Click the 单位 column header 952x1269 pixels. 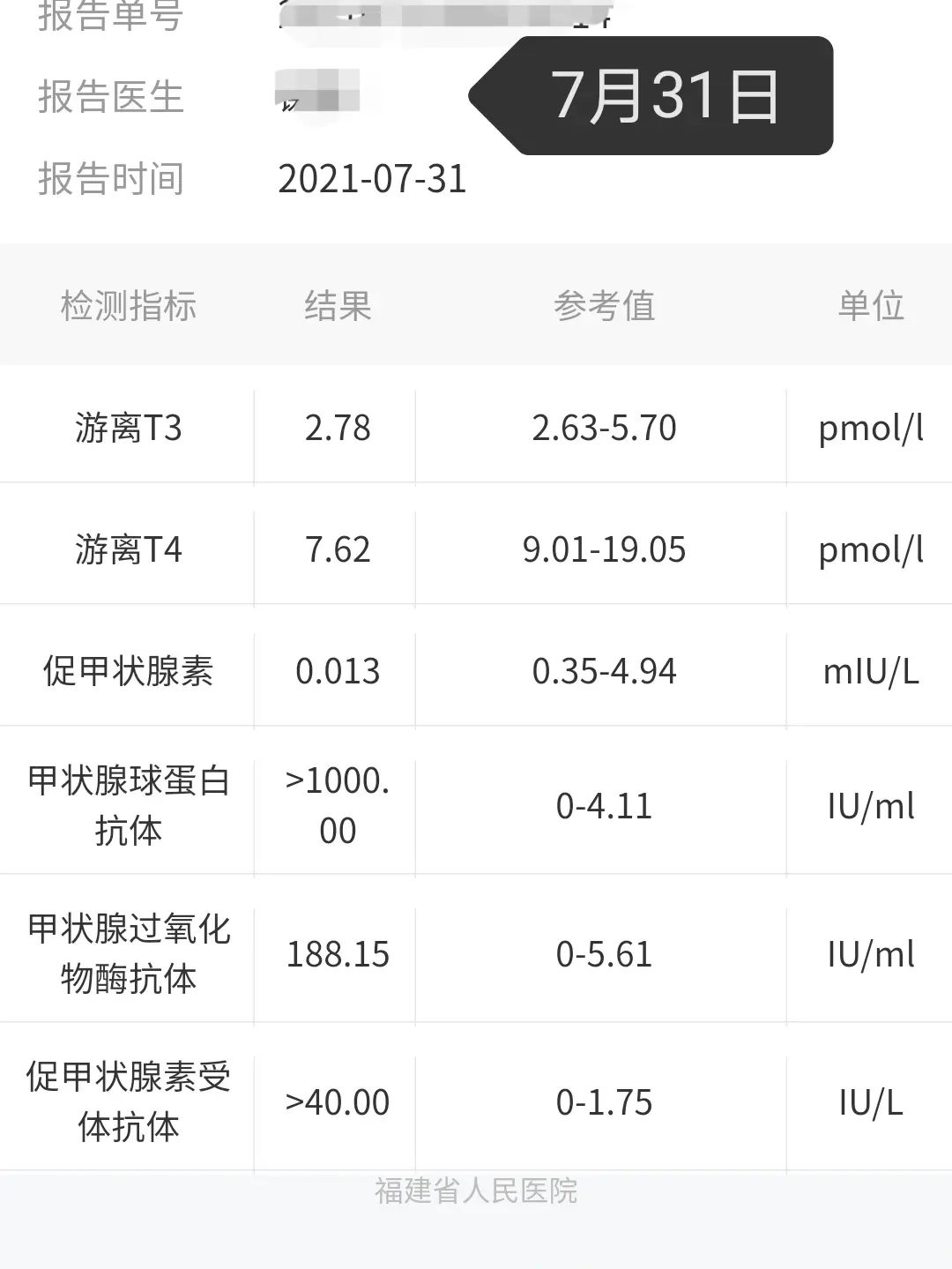coord(871,306)
